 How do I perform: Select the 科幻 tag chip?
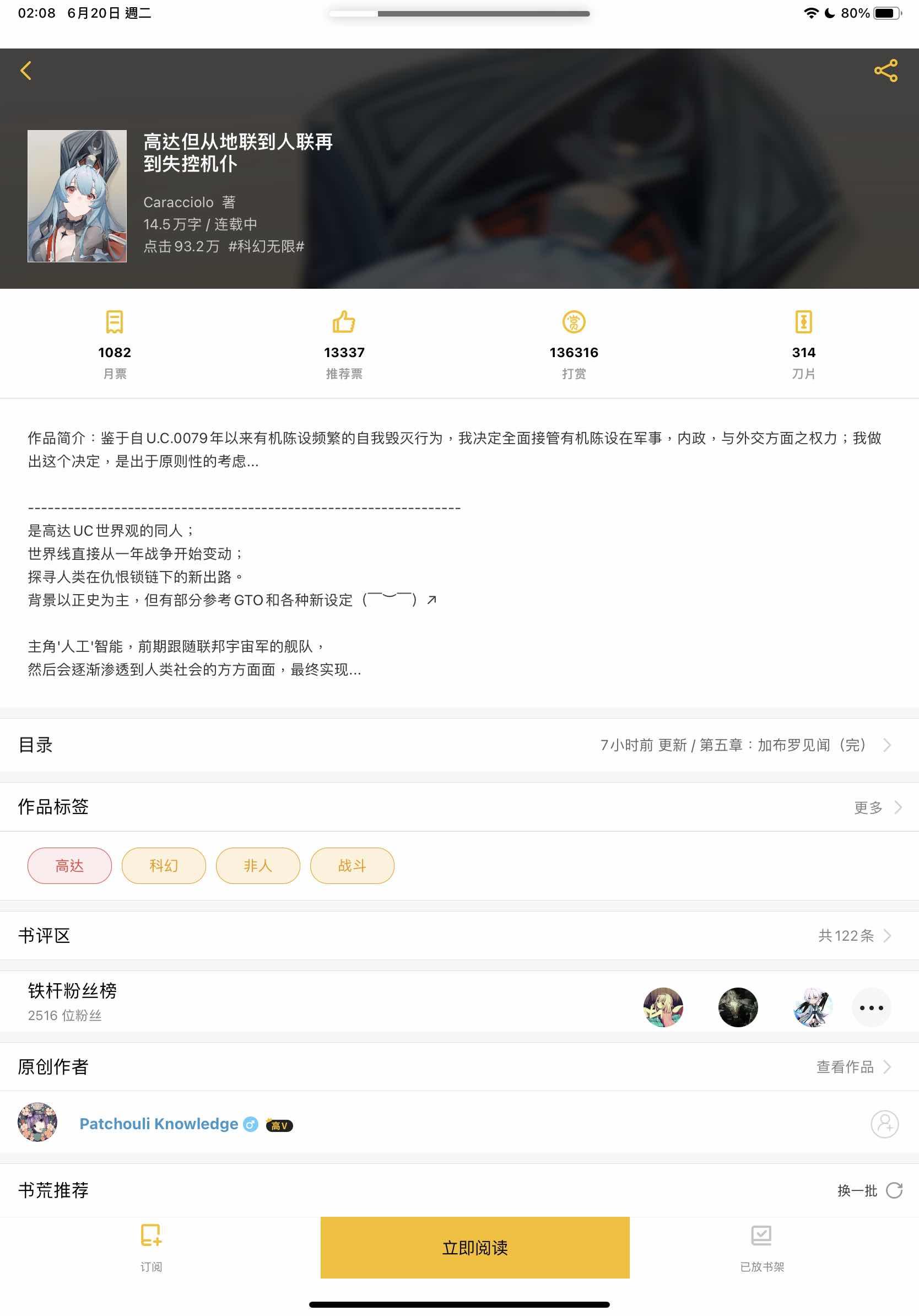click(163, 866)
